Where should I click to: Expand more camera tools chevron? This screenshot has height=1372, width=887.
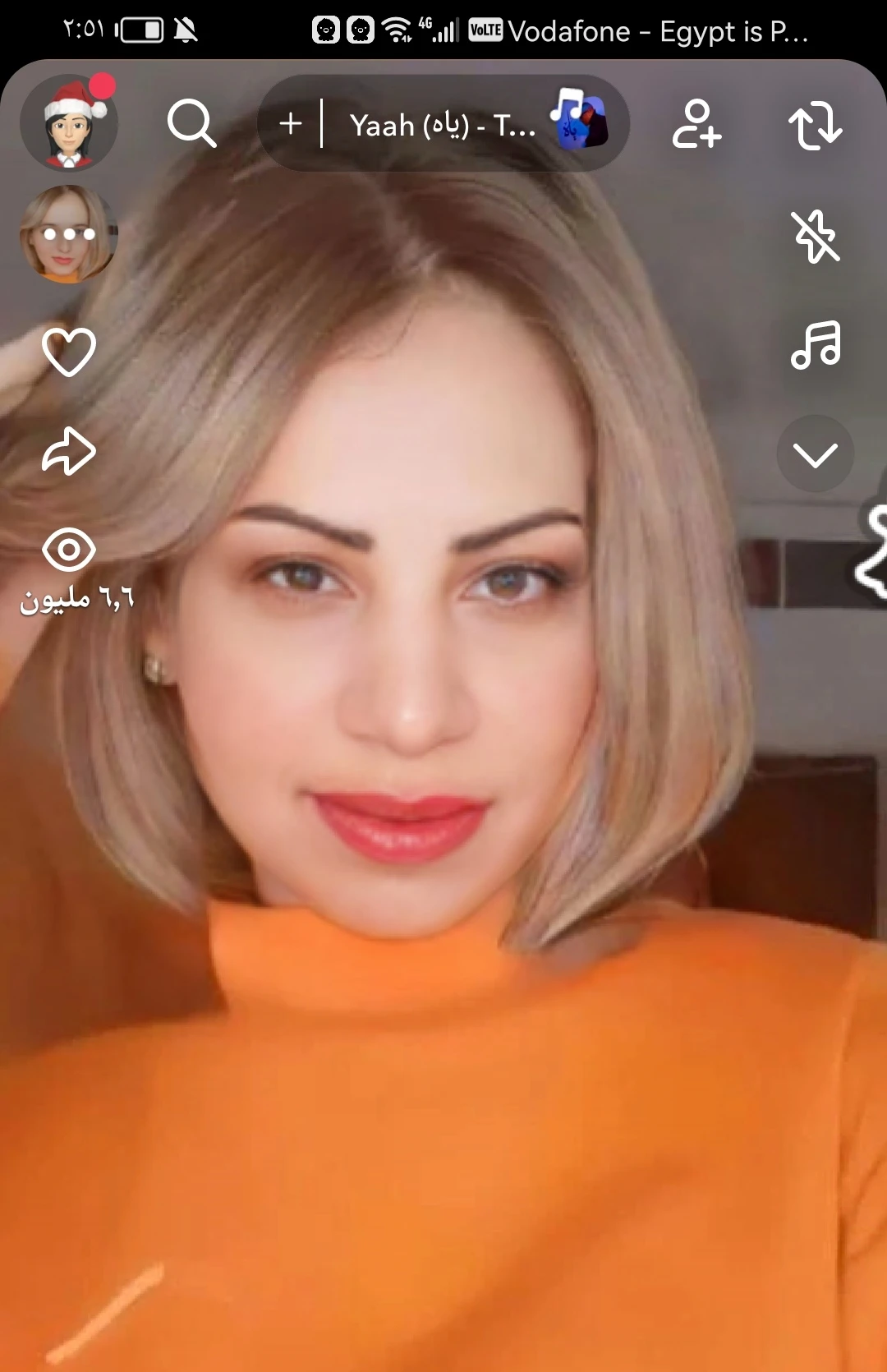point(815,453)
